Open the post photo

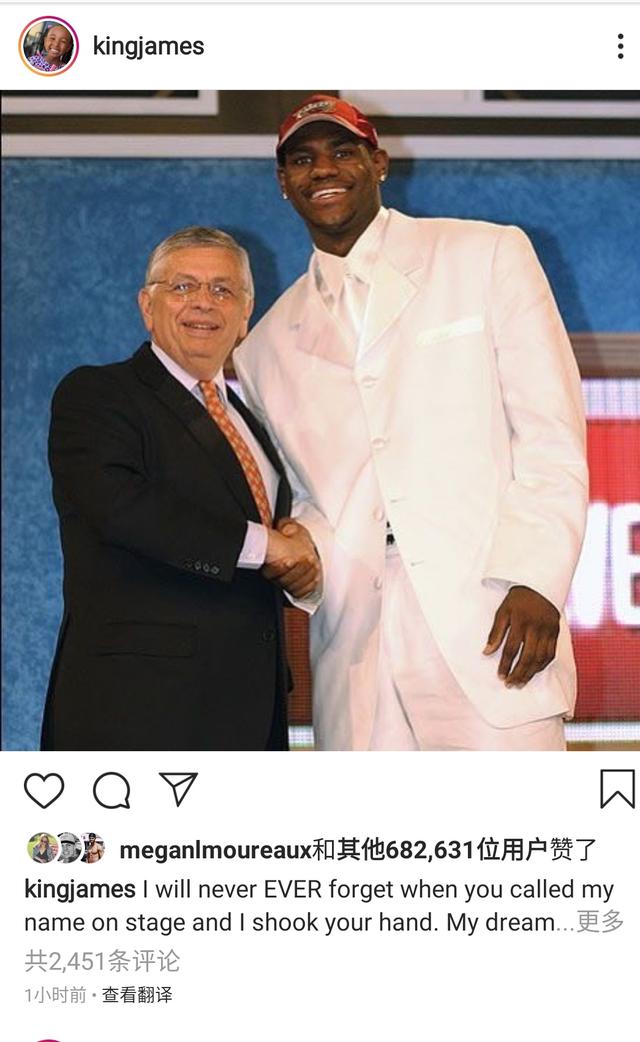(x=320, y=420)
